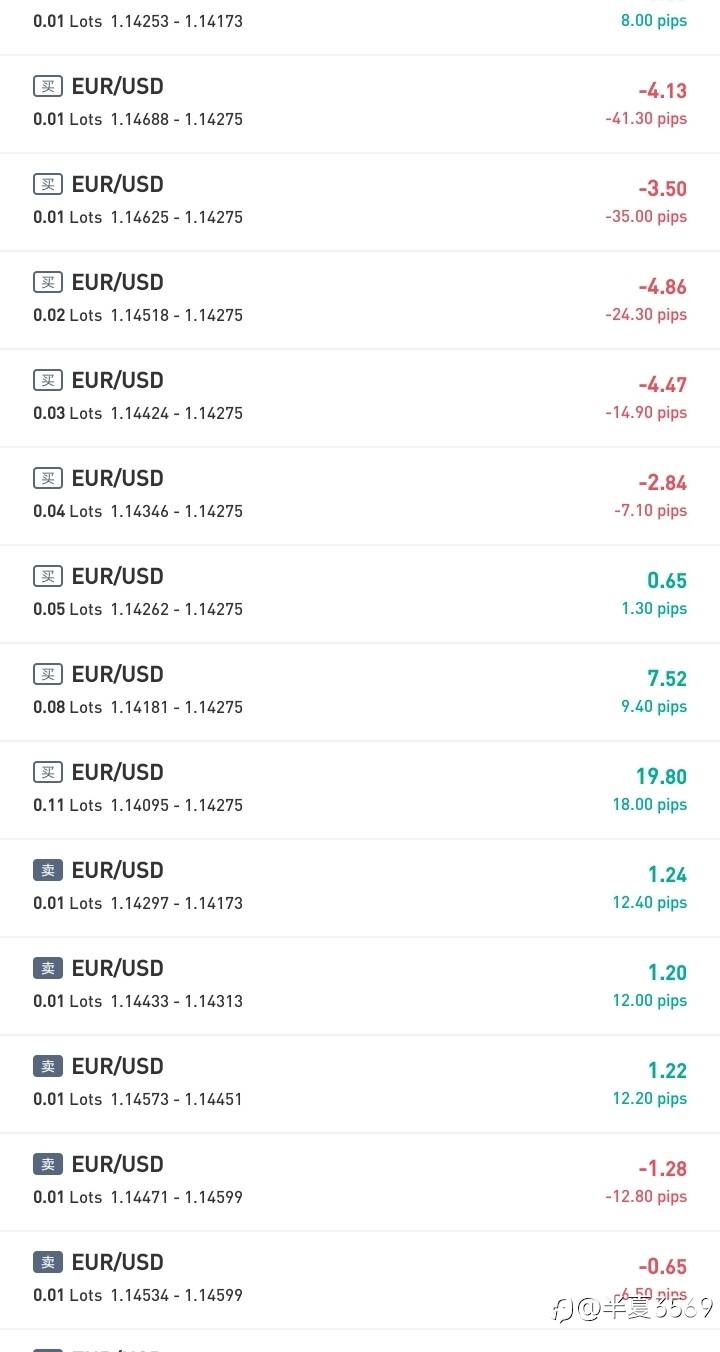View the sell trade opened at 1.14297

tap(360, 888)
